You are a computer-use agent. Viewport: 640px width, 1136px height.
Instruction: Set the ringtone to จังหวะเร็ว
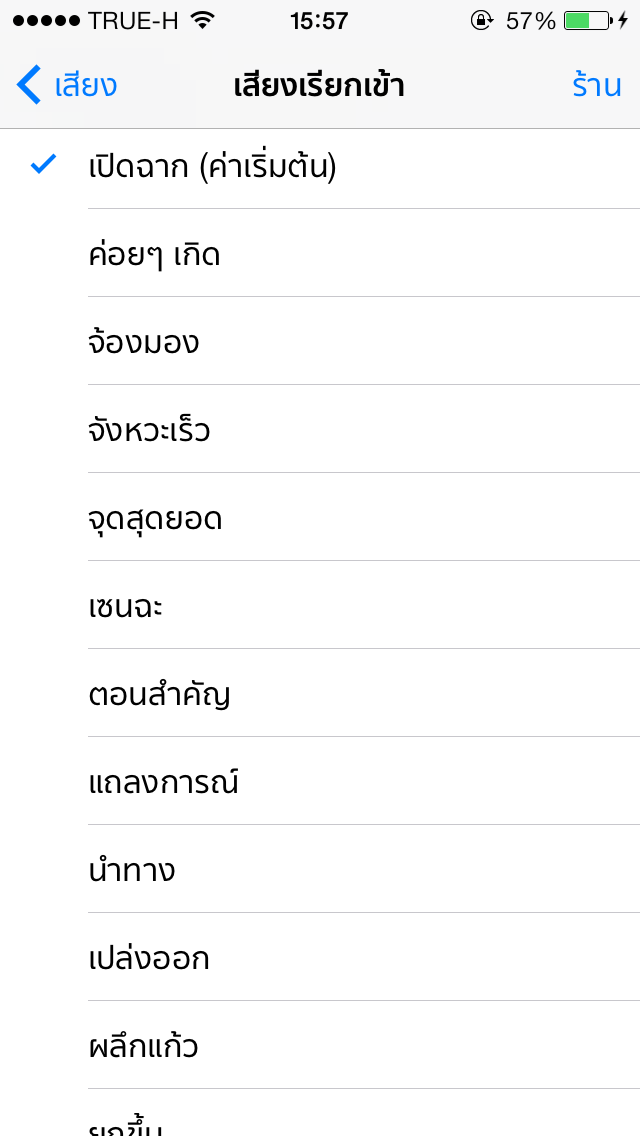320,430
